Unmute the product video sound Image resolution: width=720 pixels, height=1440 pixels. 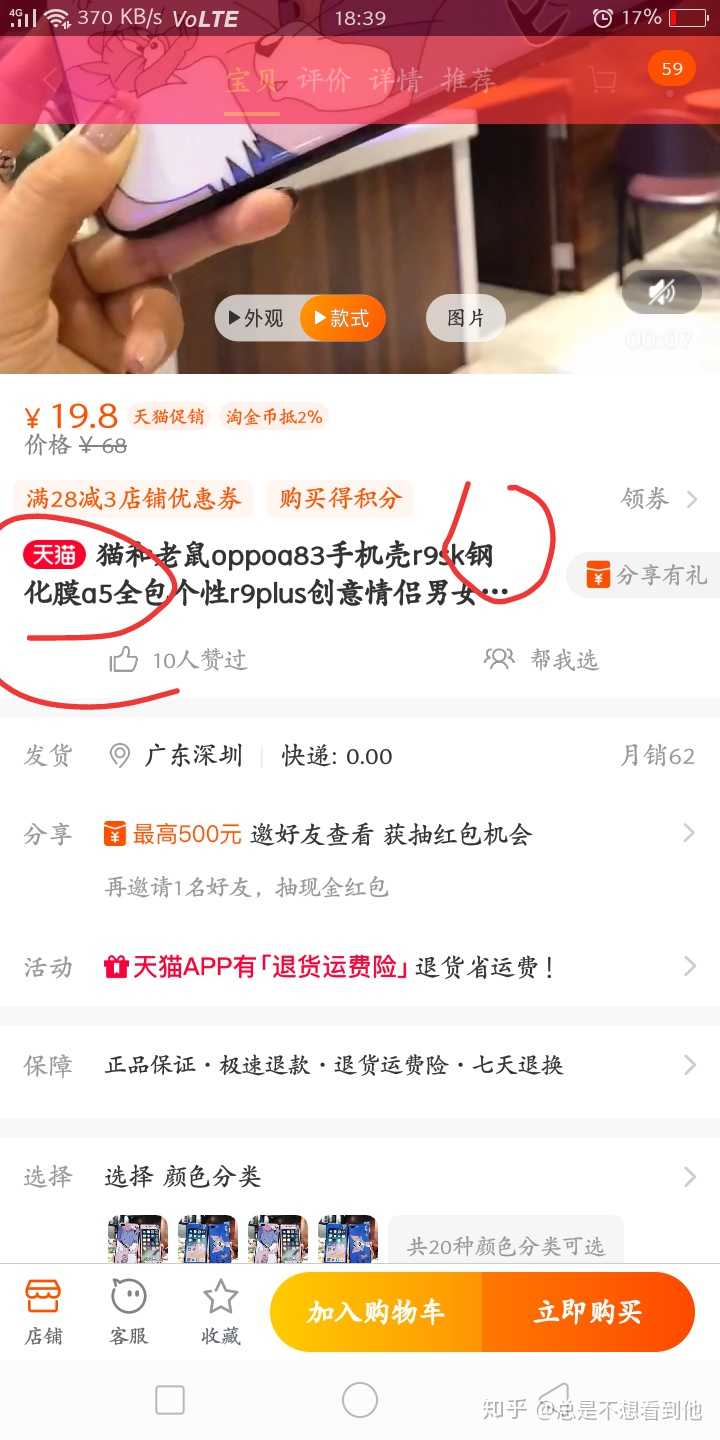point(661,292)
